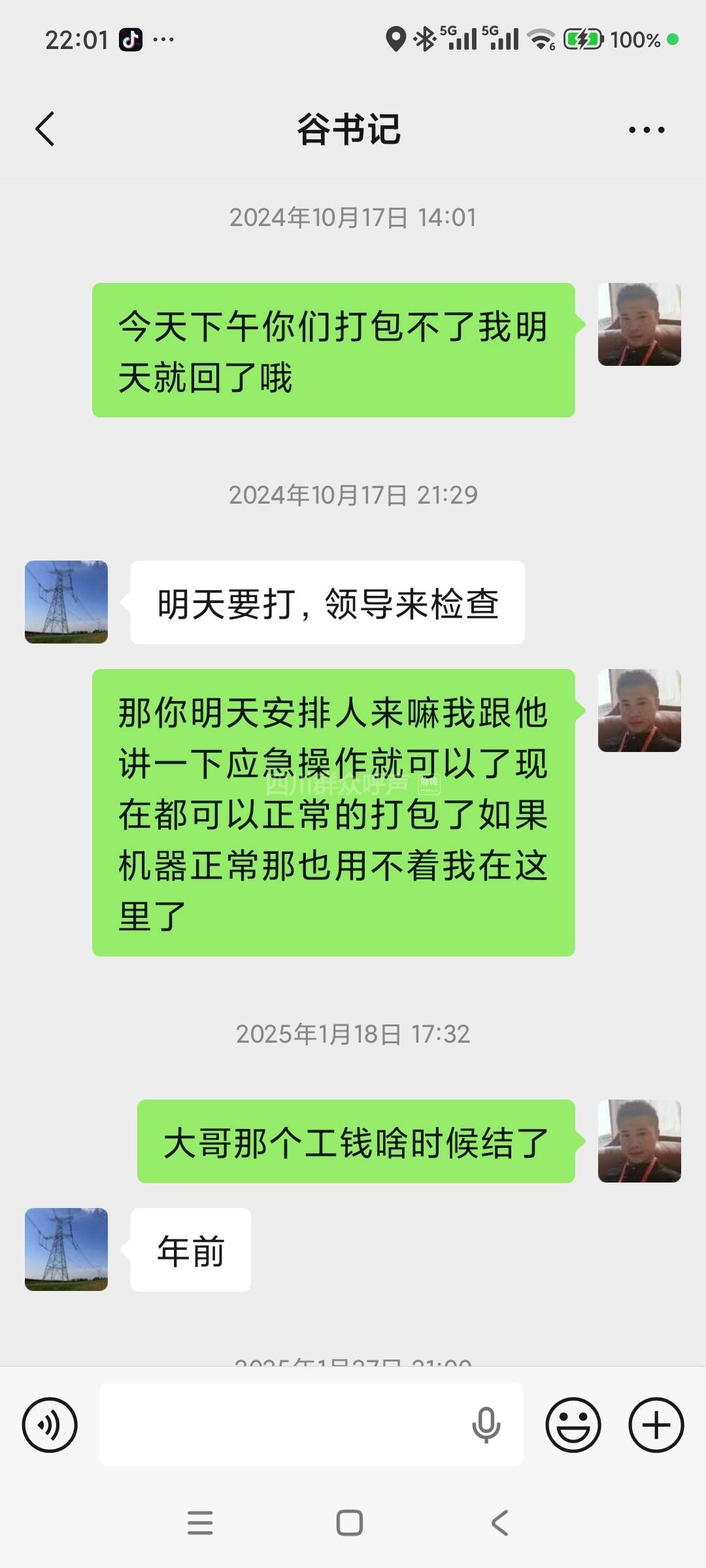Go back from the 谷书记 chat
The width and height of the screenshot is (706, 1568).
pos(44,129)
